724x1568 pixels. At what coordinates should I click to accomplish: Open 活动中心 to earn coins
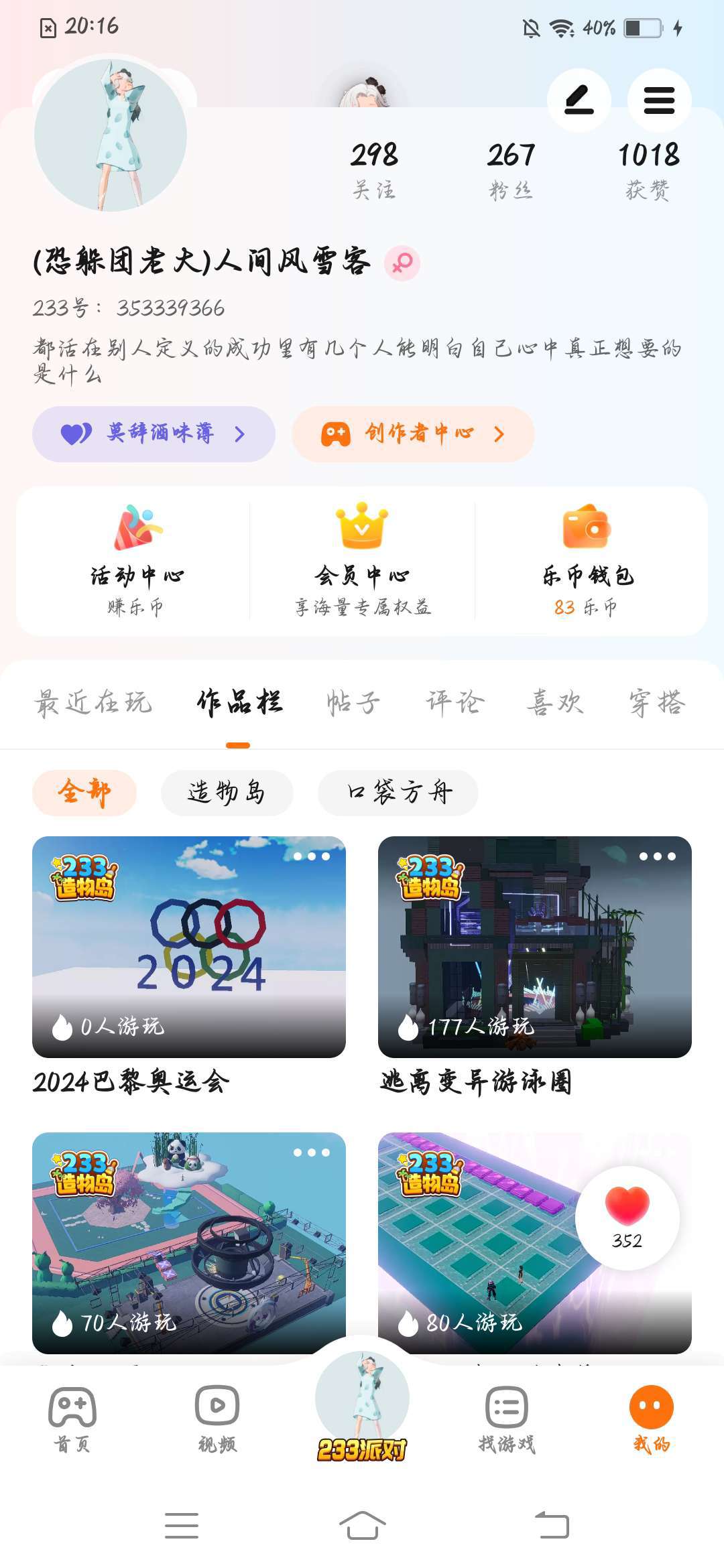point(136,561)
